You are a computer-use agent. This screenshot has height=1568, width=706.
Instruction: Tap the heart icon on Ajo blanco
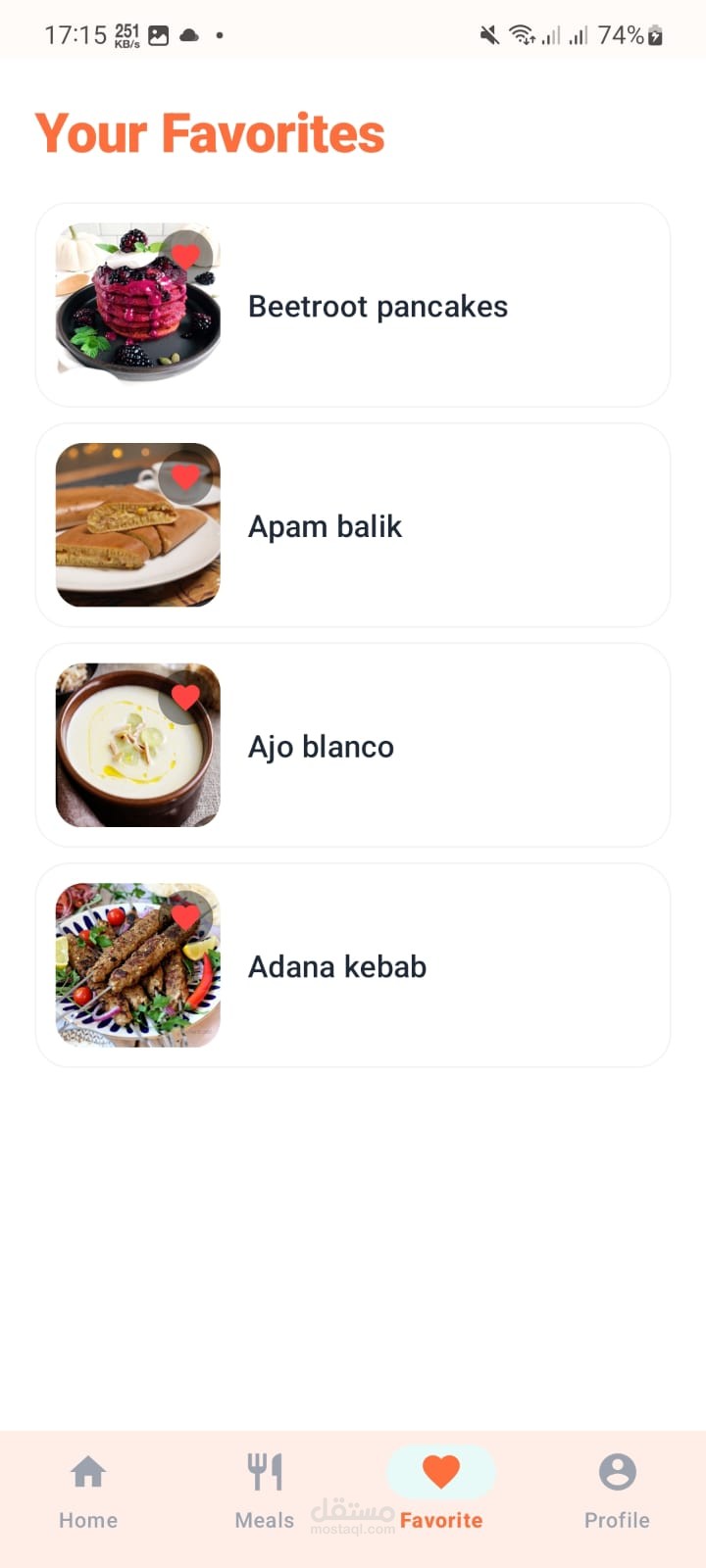pos(185,697)
